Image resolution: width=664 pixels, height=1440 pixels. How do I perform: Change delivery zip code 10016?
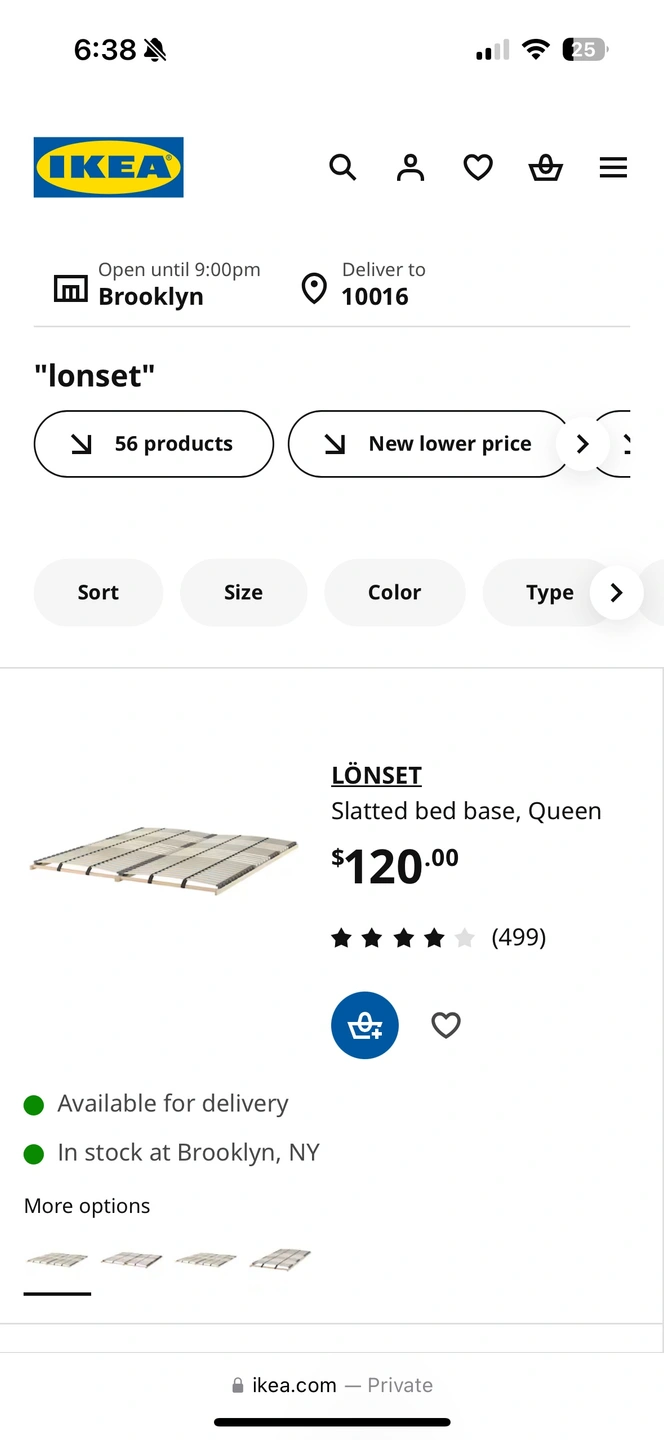(364, 284)
